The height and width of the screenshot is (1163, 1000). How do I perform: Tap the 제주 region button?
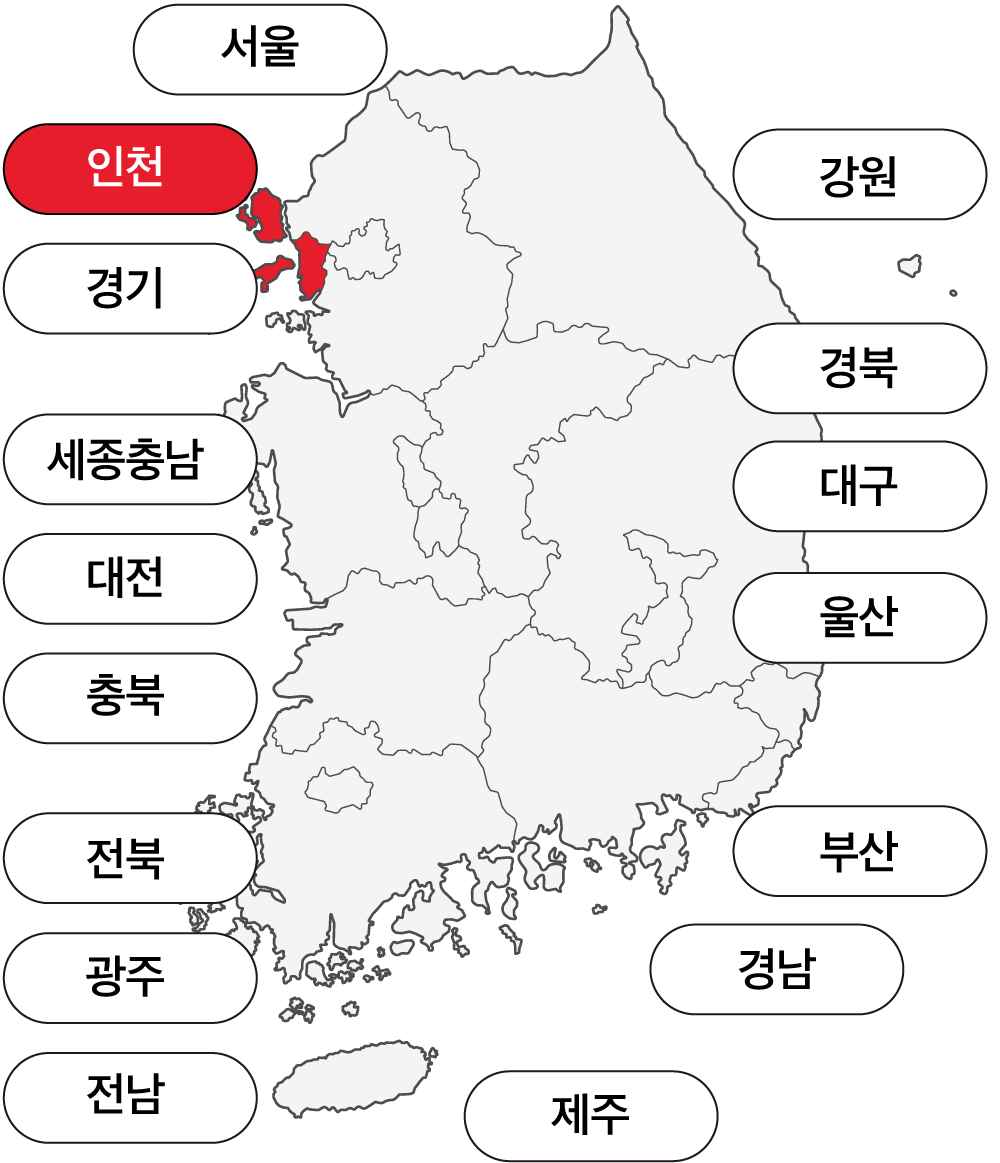[x=590, y=1115]
